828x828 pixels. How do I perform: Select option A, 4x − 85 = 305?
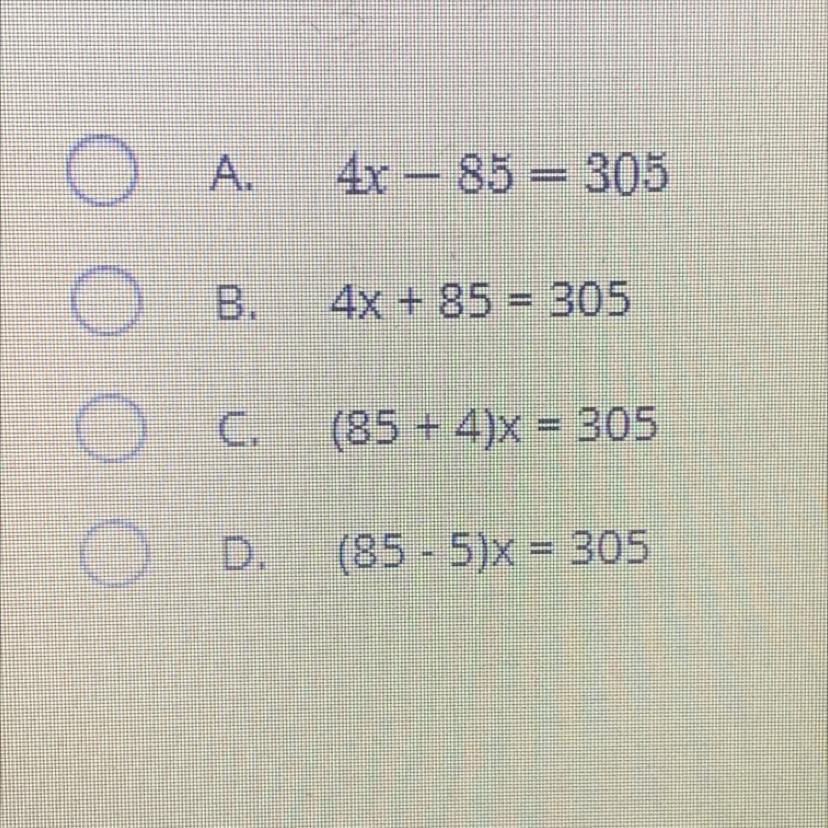point(101,173)
